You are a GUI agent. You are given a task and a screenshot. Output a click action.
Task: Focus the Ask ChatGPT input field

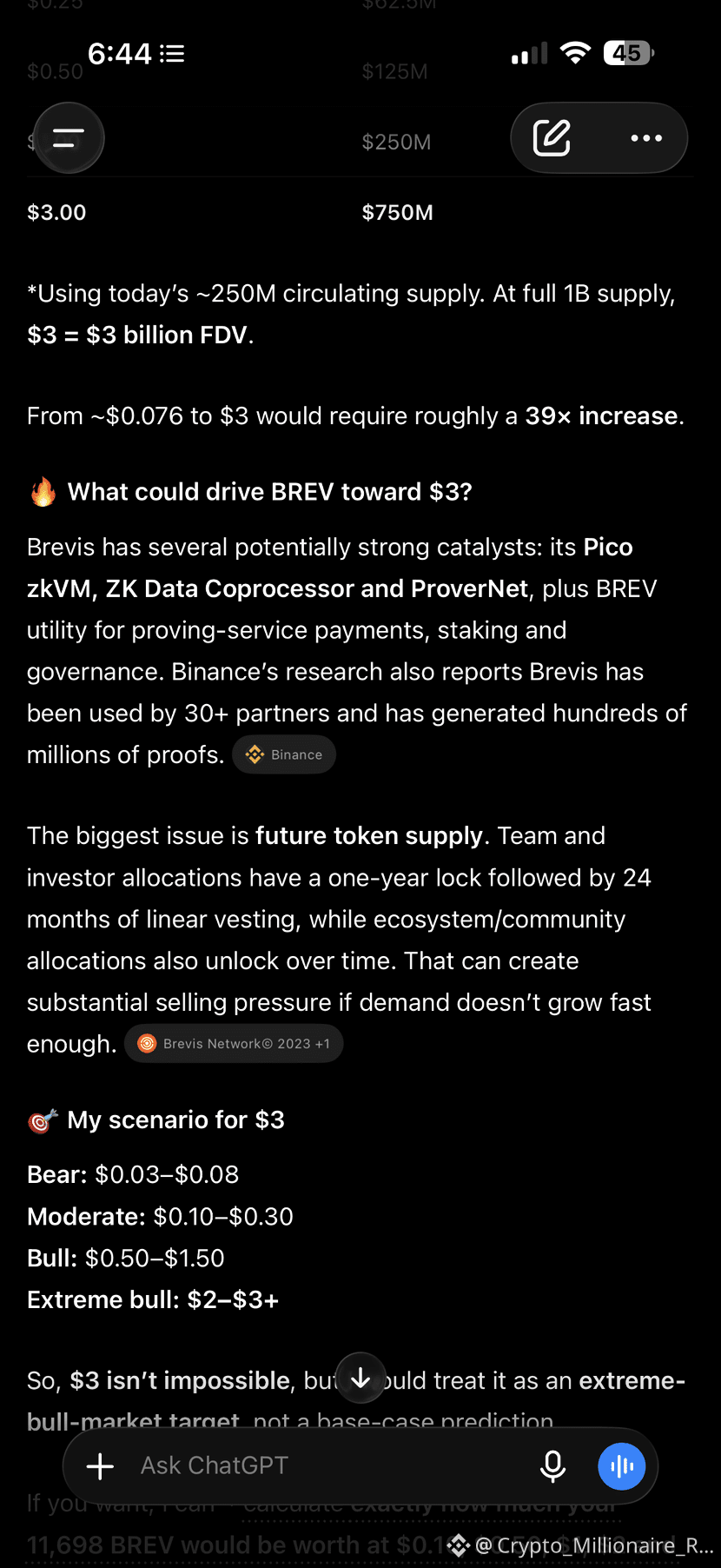(330, 1465)
